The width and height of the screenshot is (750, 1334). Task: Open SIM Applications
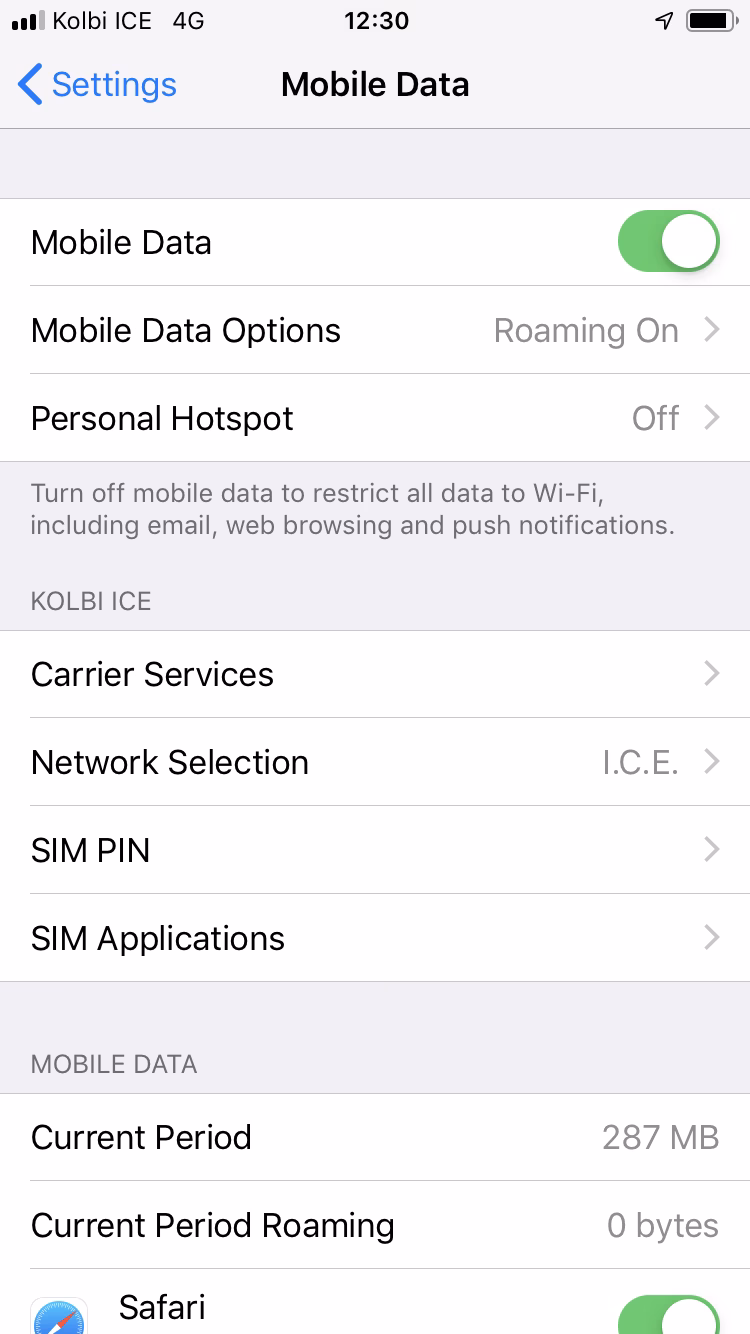click(x=375, y=938)
